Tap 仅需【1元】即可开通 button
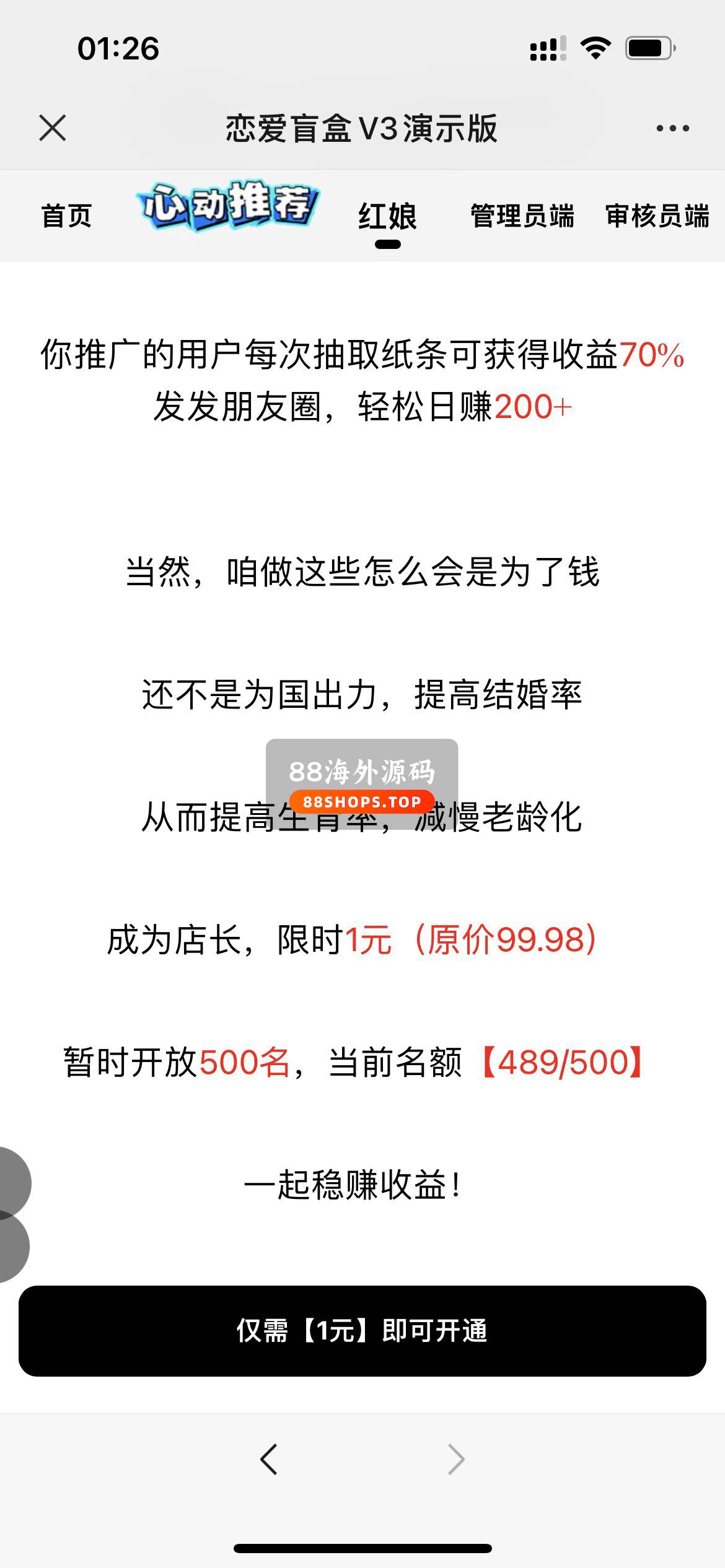 tap(362, 1331)
